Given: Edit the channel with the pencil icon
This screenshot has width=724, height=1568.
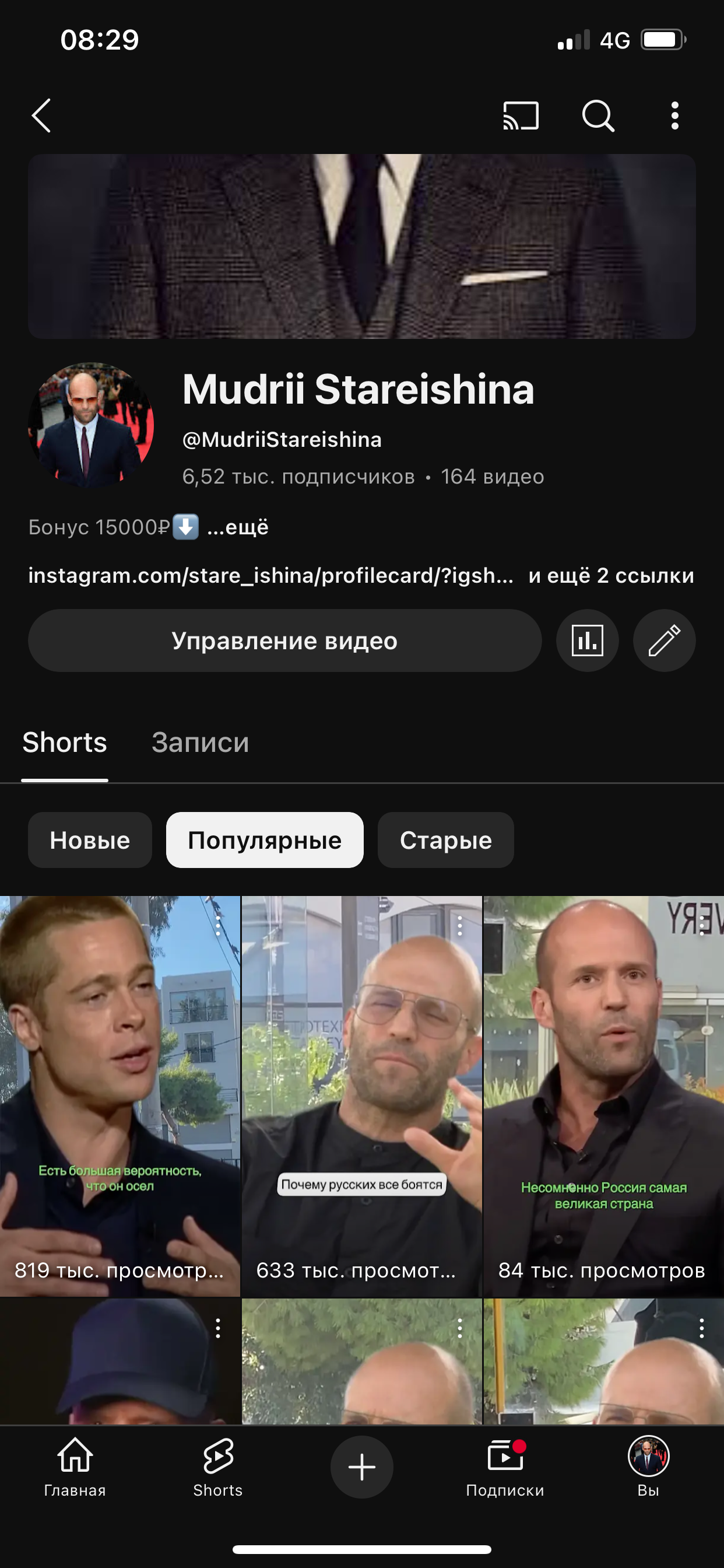Looking at the screenshot, I should point(664,640).
